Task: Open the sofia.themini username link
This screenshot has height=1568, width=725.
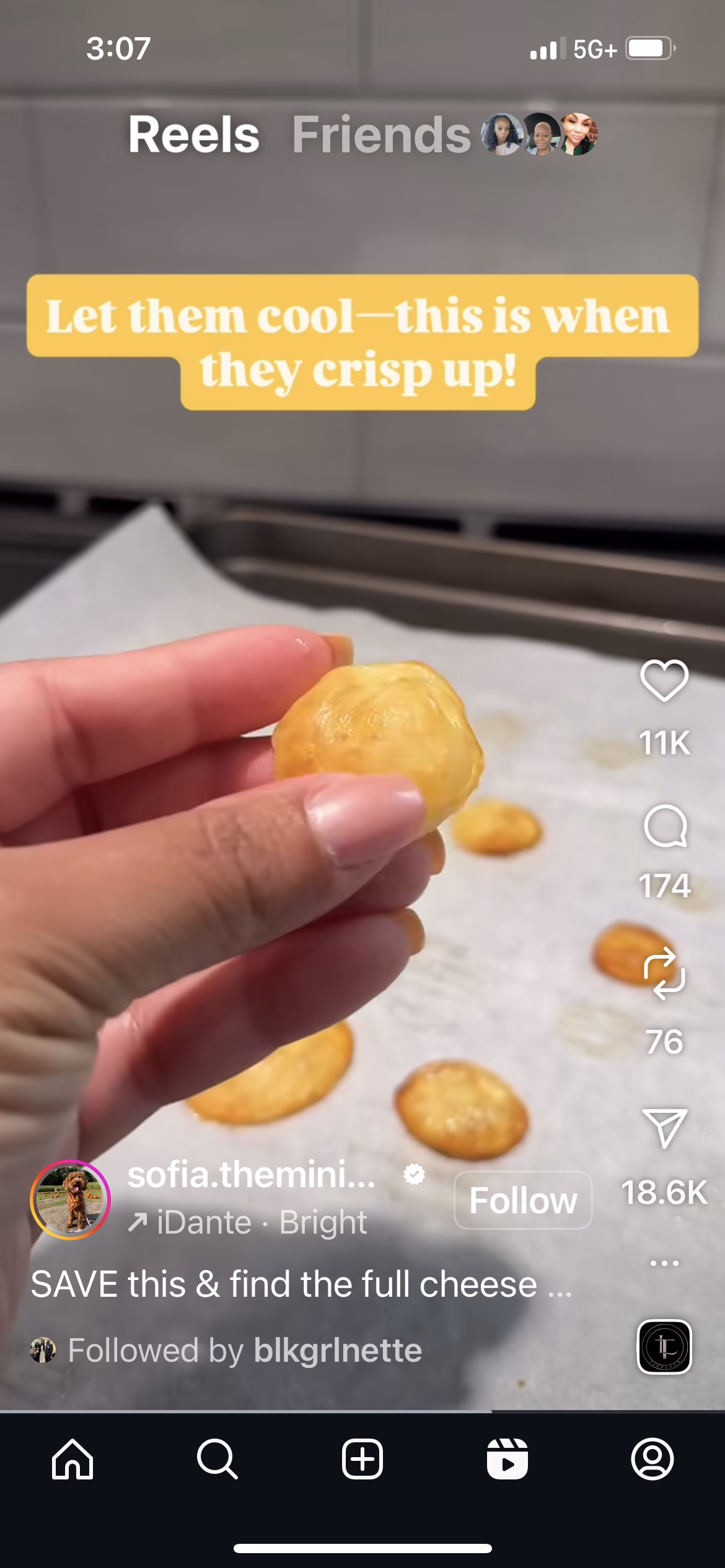Action: point(251,1175)
